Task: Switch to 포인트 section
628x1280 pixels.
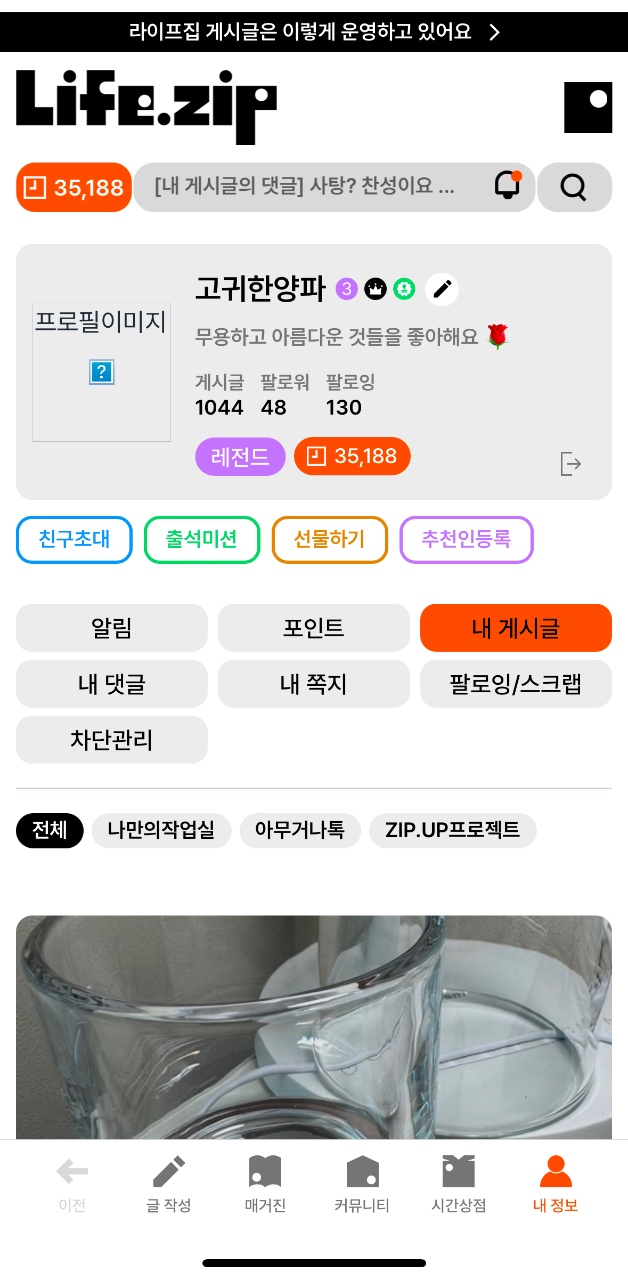Action: coord(314,628)
